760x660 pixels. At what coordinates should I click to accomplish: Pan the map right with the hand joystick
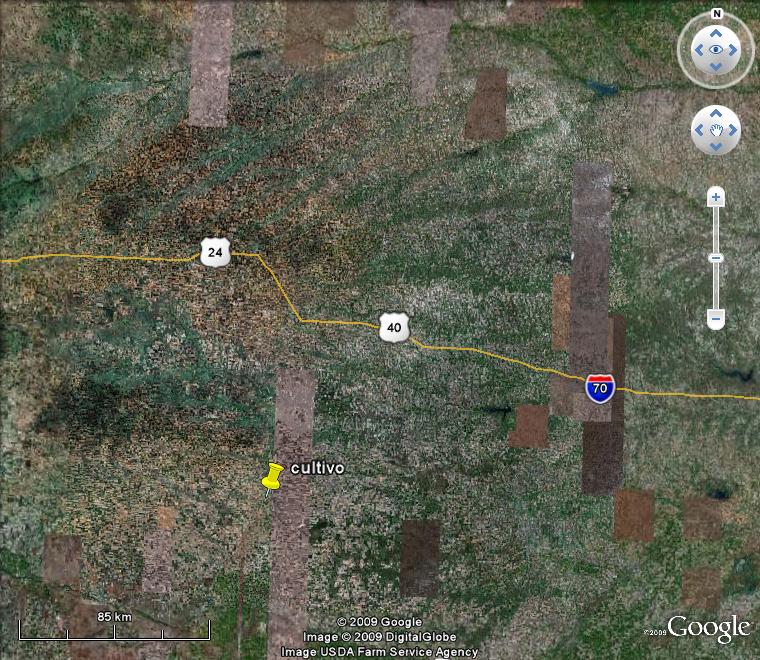tap(733, 130)
